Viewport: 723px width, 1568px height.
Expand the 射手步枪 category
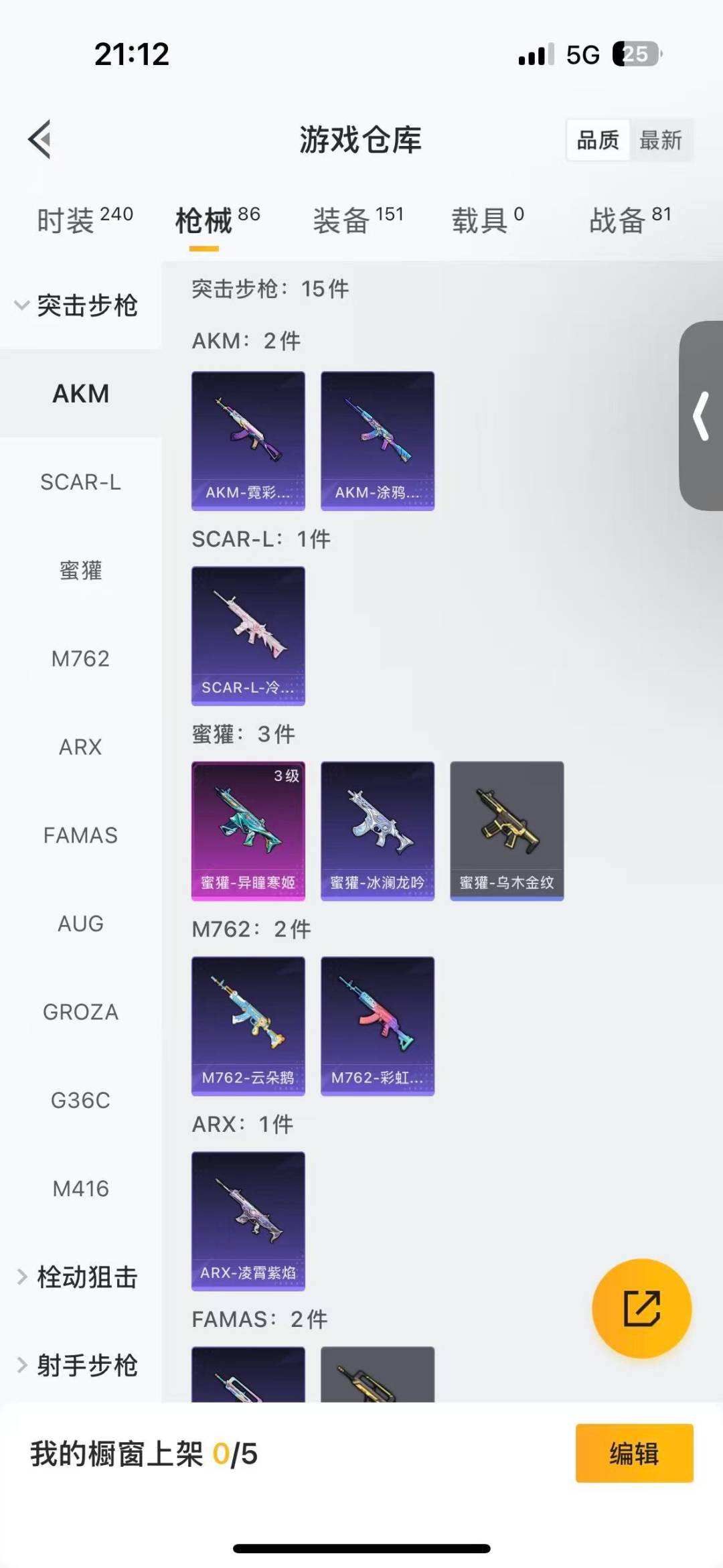pyautogui.click(x=78, y=1365)
